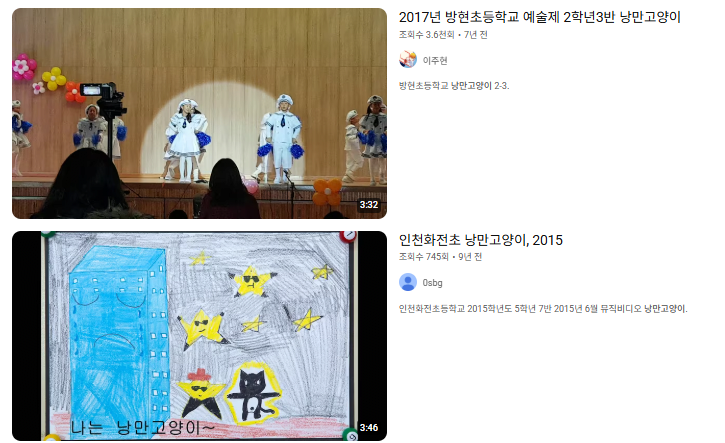Play the 인천화전초 낭만고양이 drawing video thumbnail
Viewport: 725px width, 443px height.
(x=199, y=335)
